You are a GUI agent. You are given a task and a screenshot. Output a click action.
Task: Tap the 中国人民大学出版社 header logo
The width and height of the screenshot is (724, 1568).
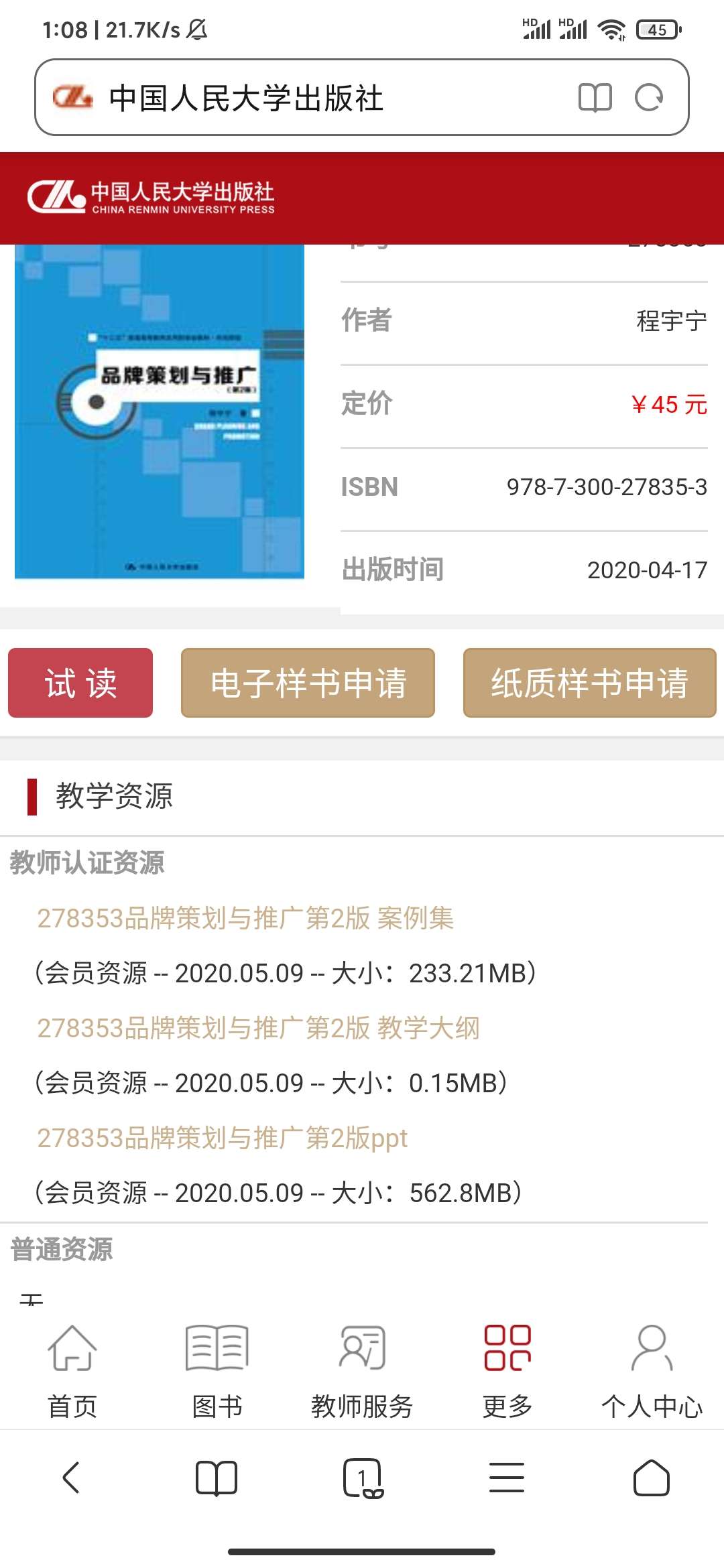click(151, 197)
